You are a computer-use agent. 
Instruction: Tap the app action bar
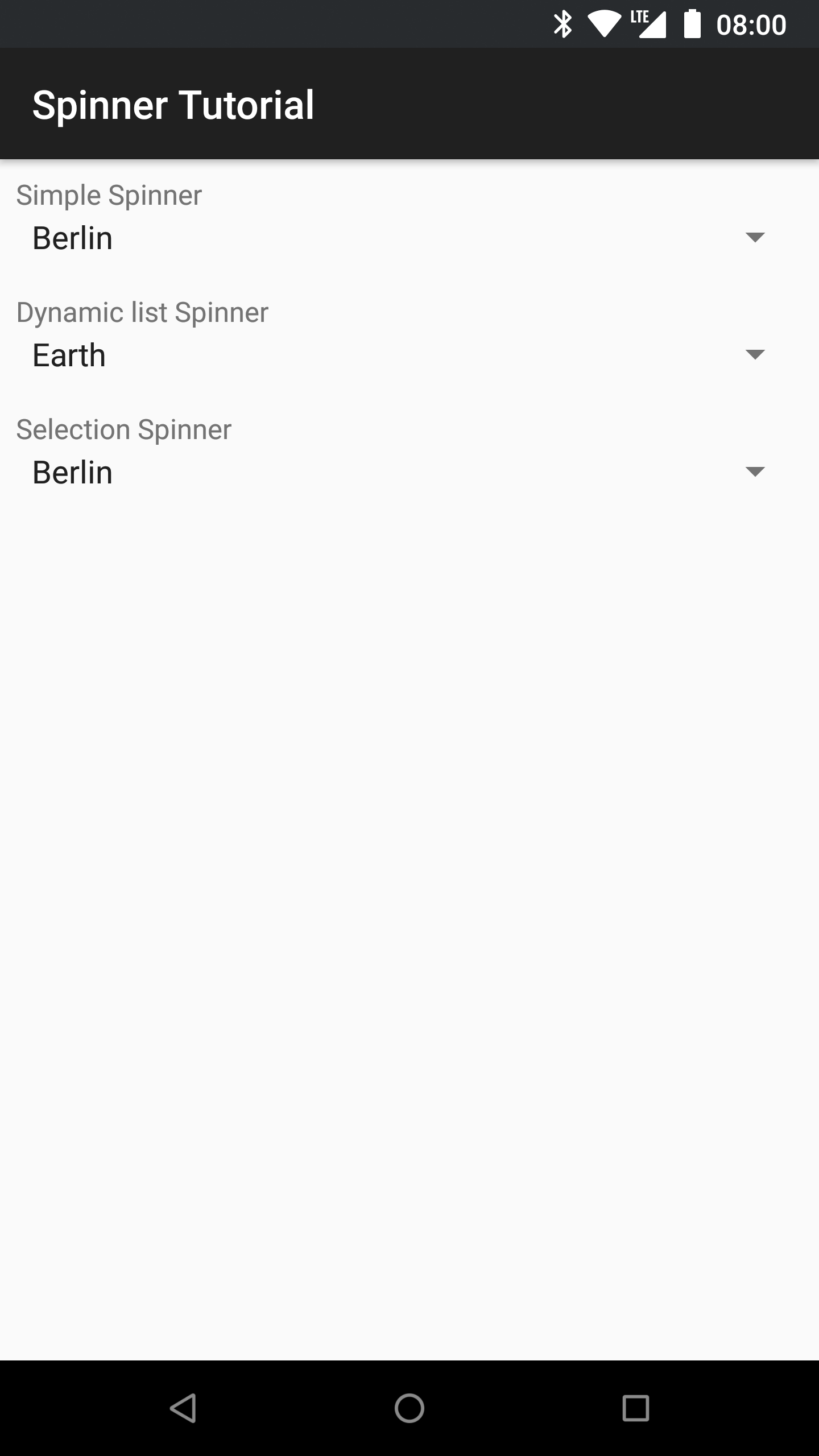click(x=409, y=104)
